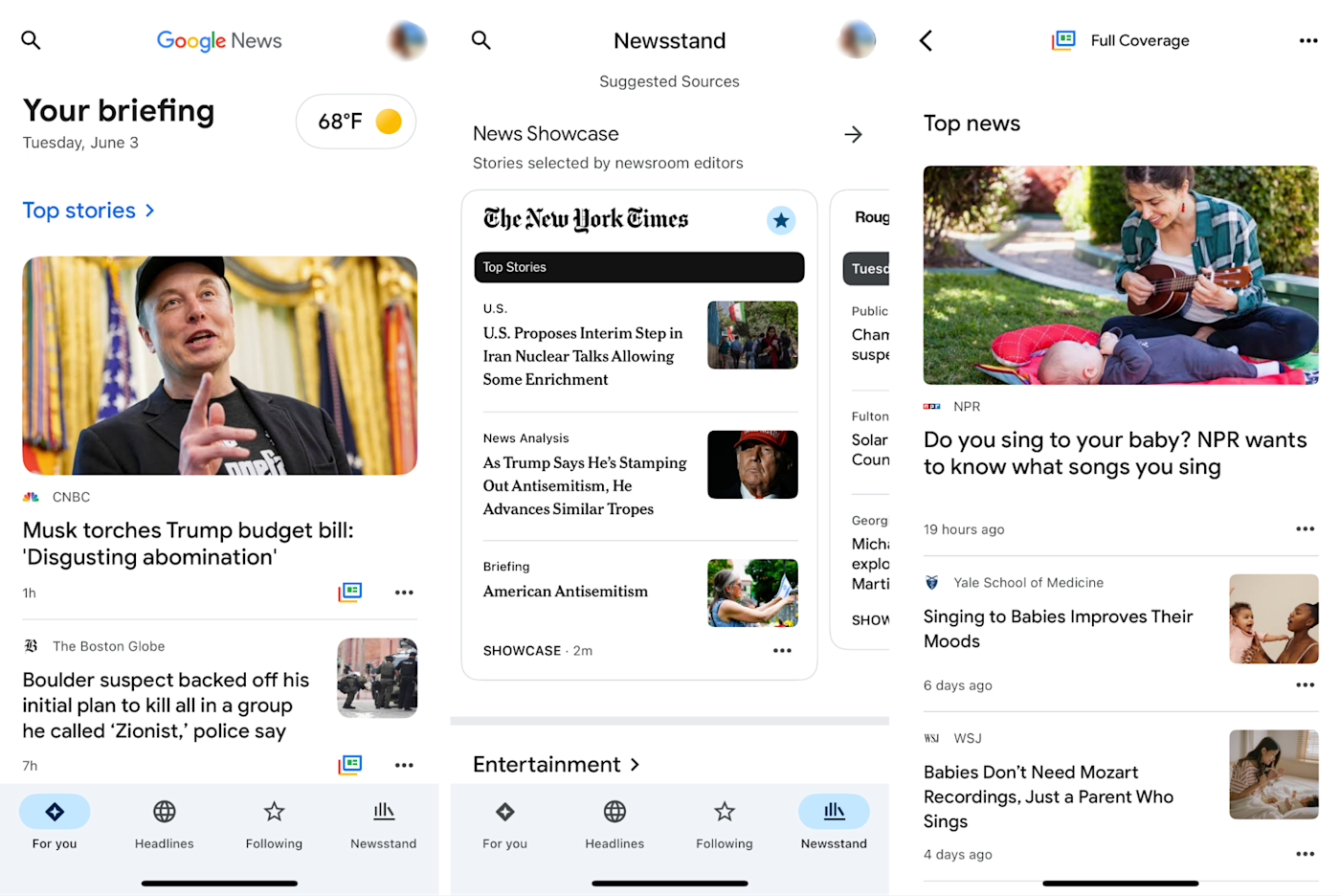Open the NPR sing to your baby story
The height and width of the screenshot is (896, 1340).
pos(1114,453)
